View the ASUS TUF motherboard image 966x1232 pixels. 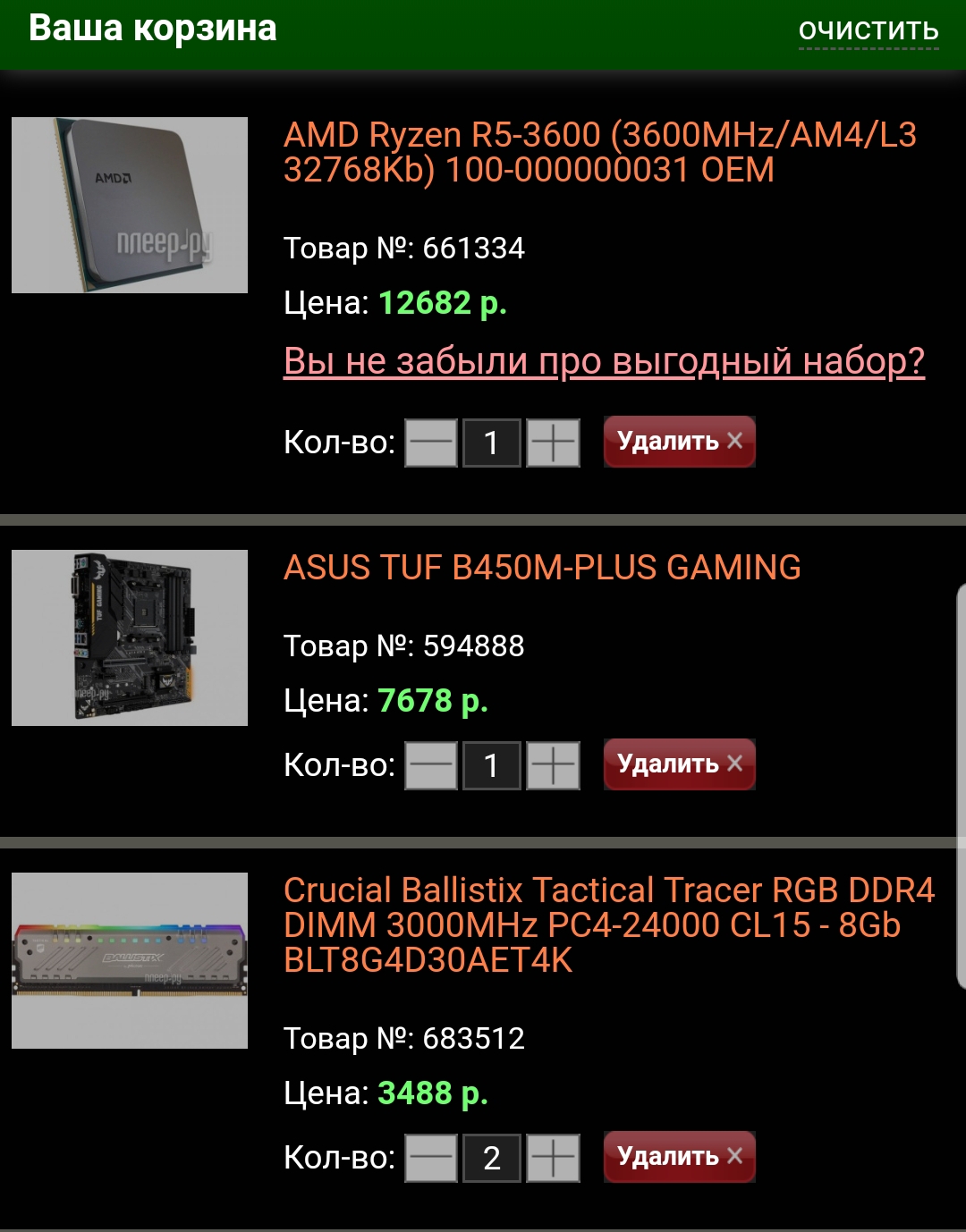pos(130,637)
